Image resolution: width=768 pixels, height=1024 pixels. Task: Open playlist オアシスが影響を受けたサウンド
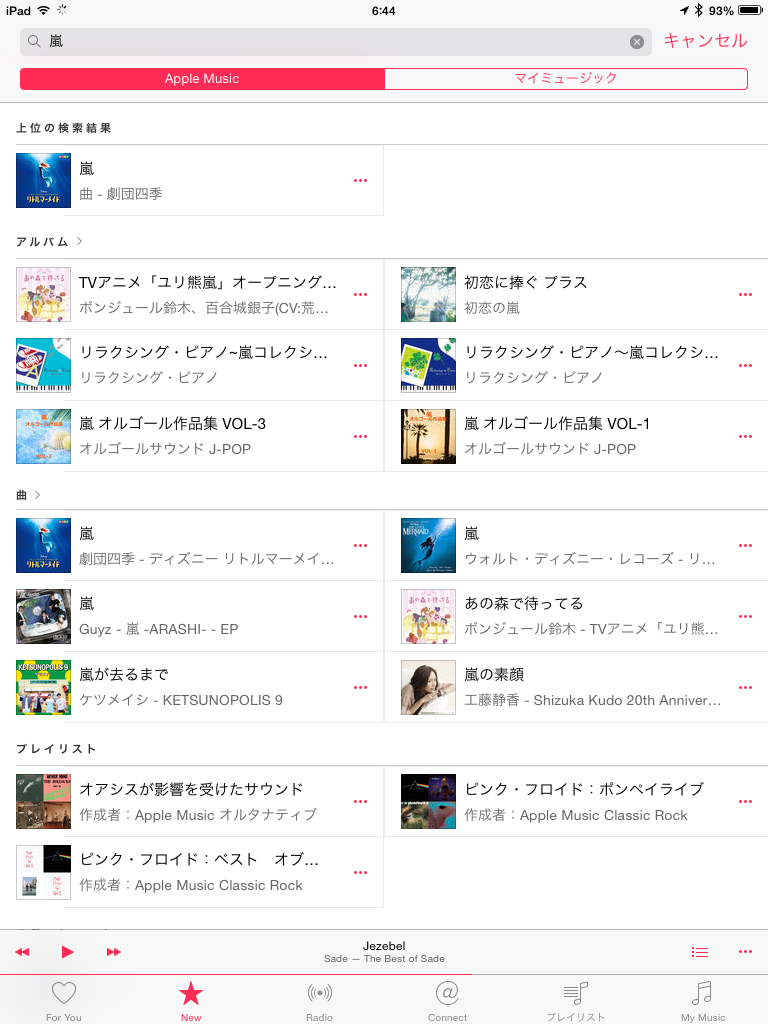tap(190, 801)
